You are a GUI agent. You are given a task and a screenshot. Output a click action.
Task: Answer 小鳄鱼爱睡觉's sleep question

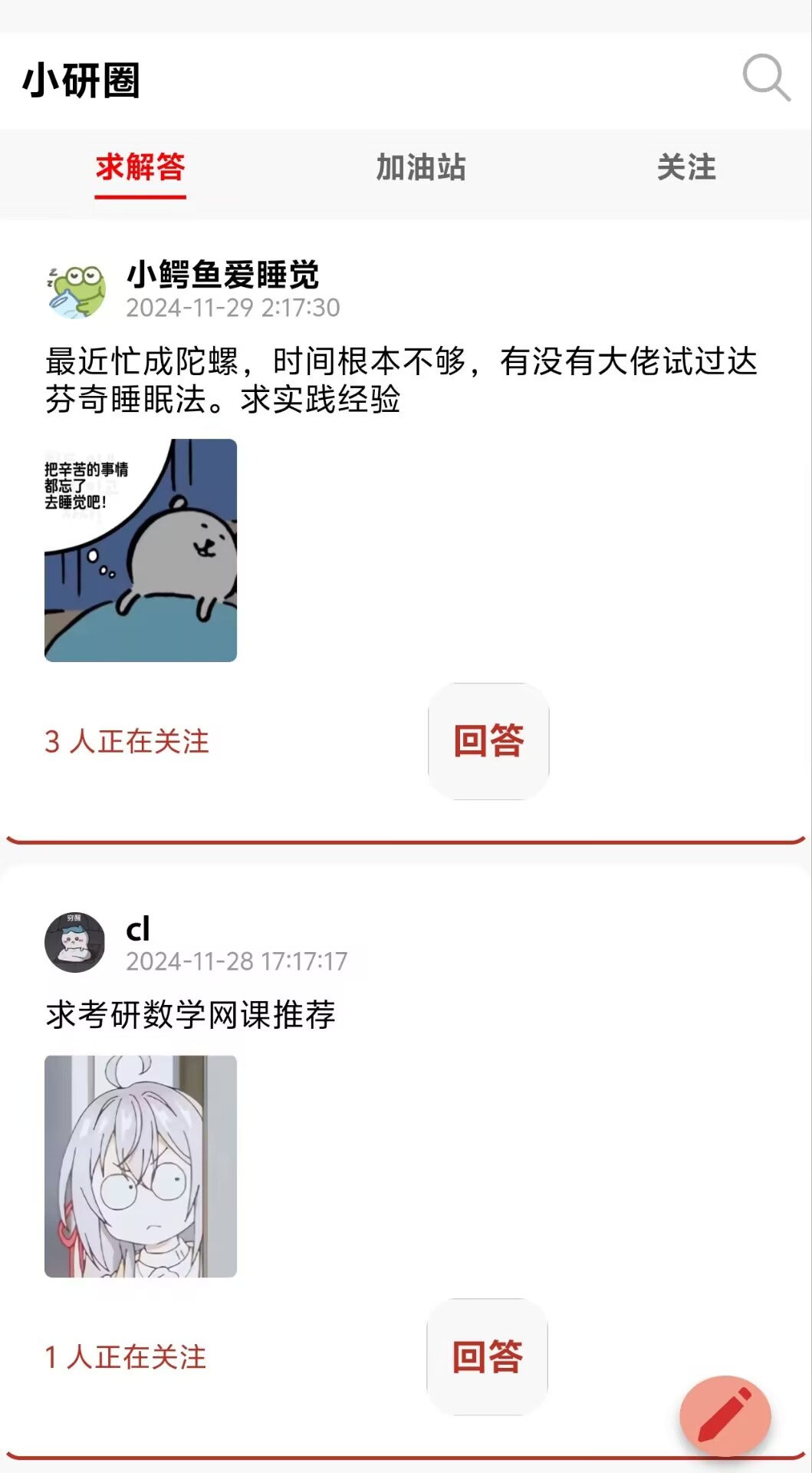coord(488,741)
